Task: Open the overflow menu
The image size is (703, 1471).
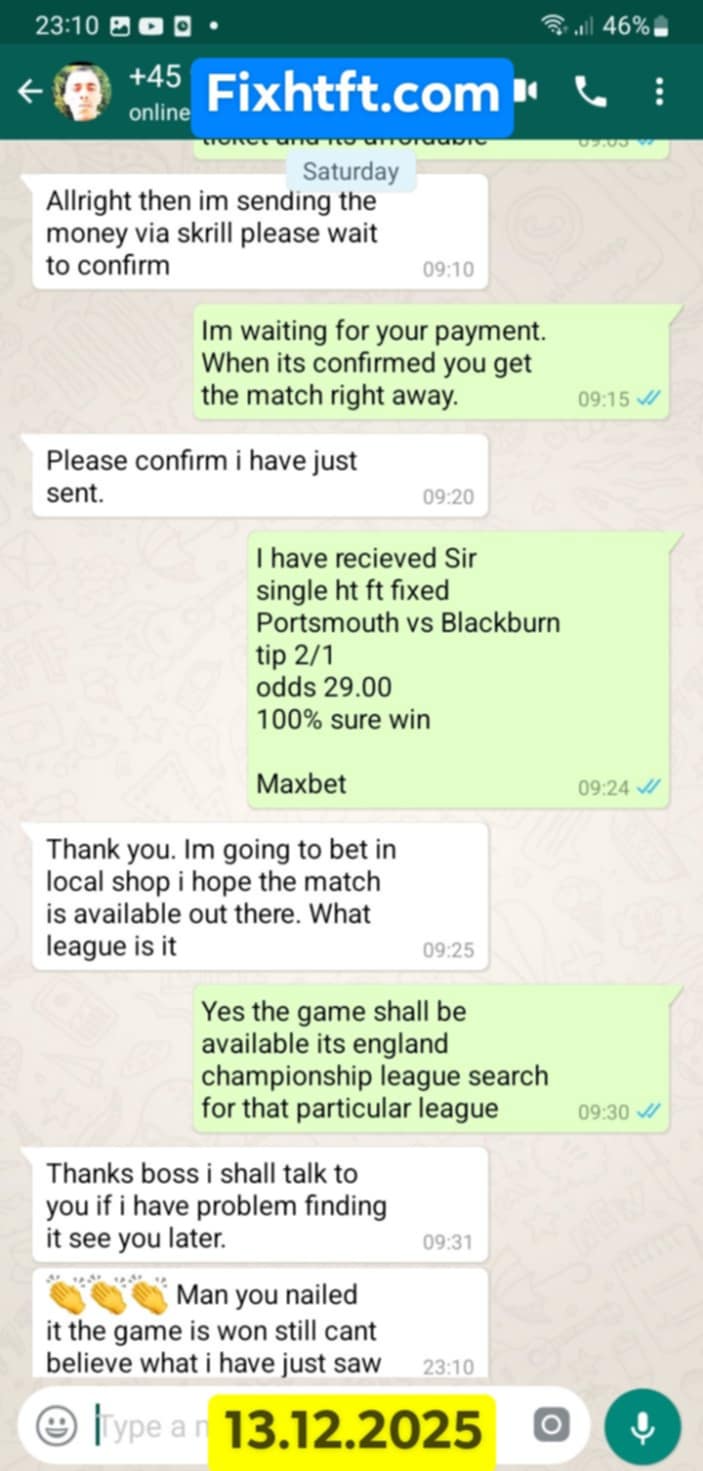Action: tap(659, 92)
